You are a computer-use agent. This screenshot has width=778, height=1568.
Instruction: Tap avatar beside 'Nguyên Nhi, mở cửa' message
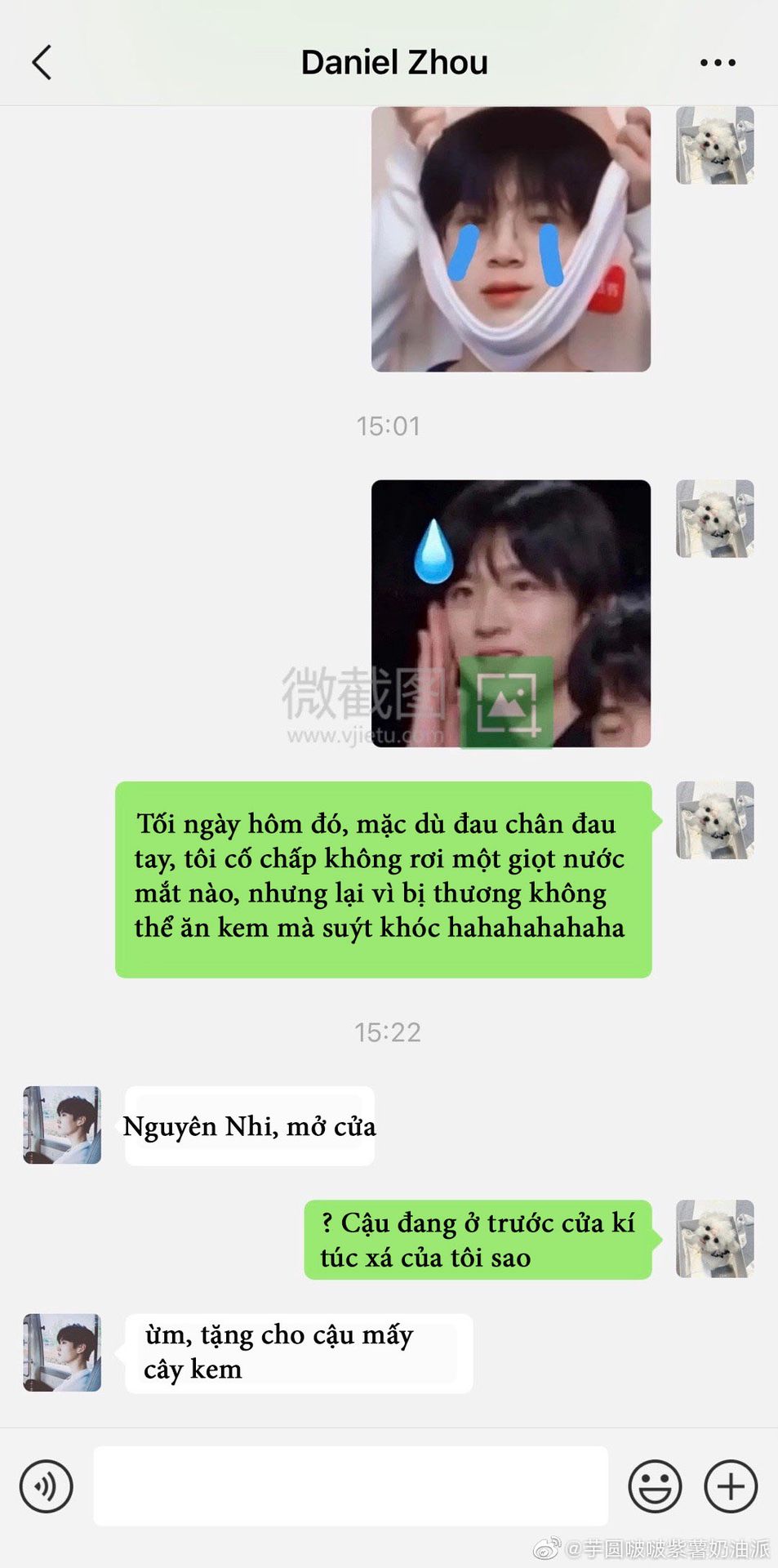click(62, 1125)
